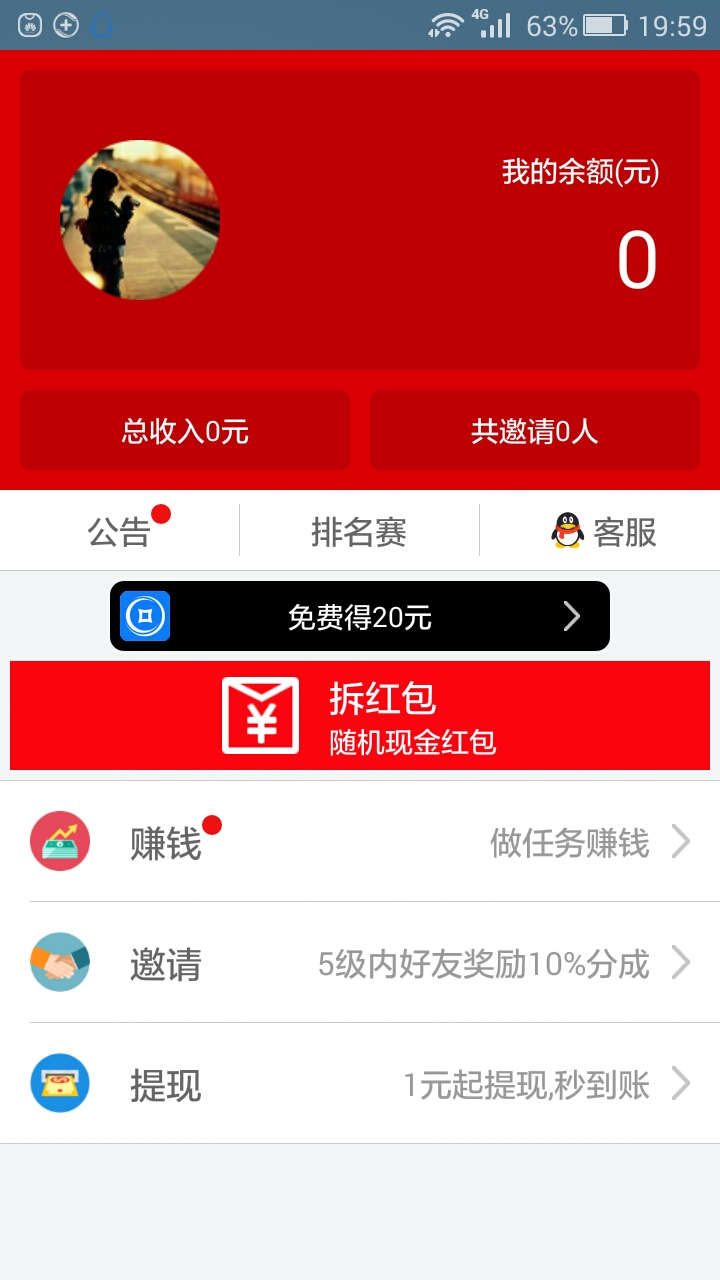Open the user profile avatar photo
Screen dimensions: 720x1280
139,219
